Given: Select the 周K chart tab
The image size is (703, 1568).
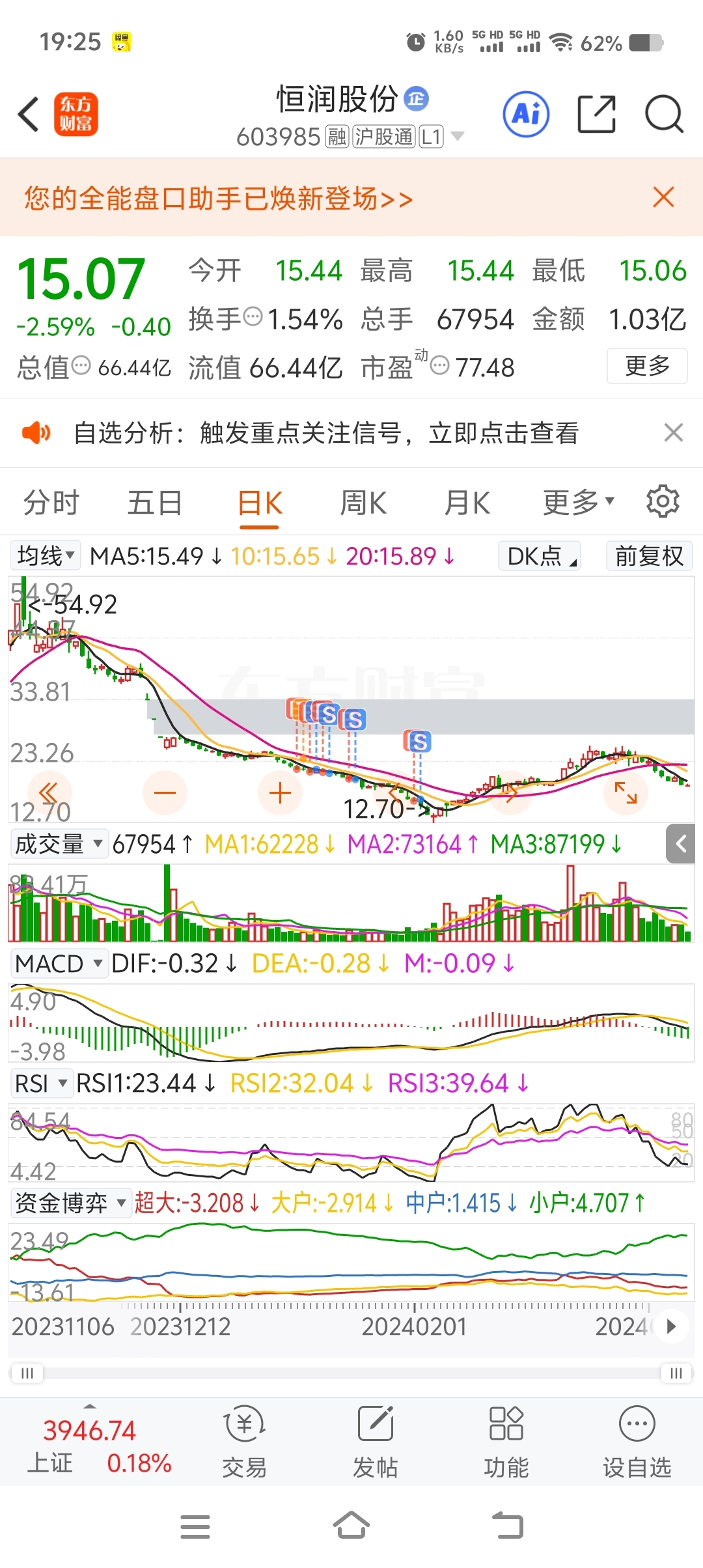Looking at the screenshot, I should coord(363,503).
